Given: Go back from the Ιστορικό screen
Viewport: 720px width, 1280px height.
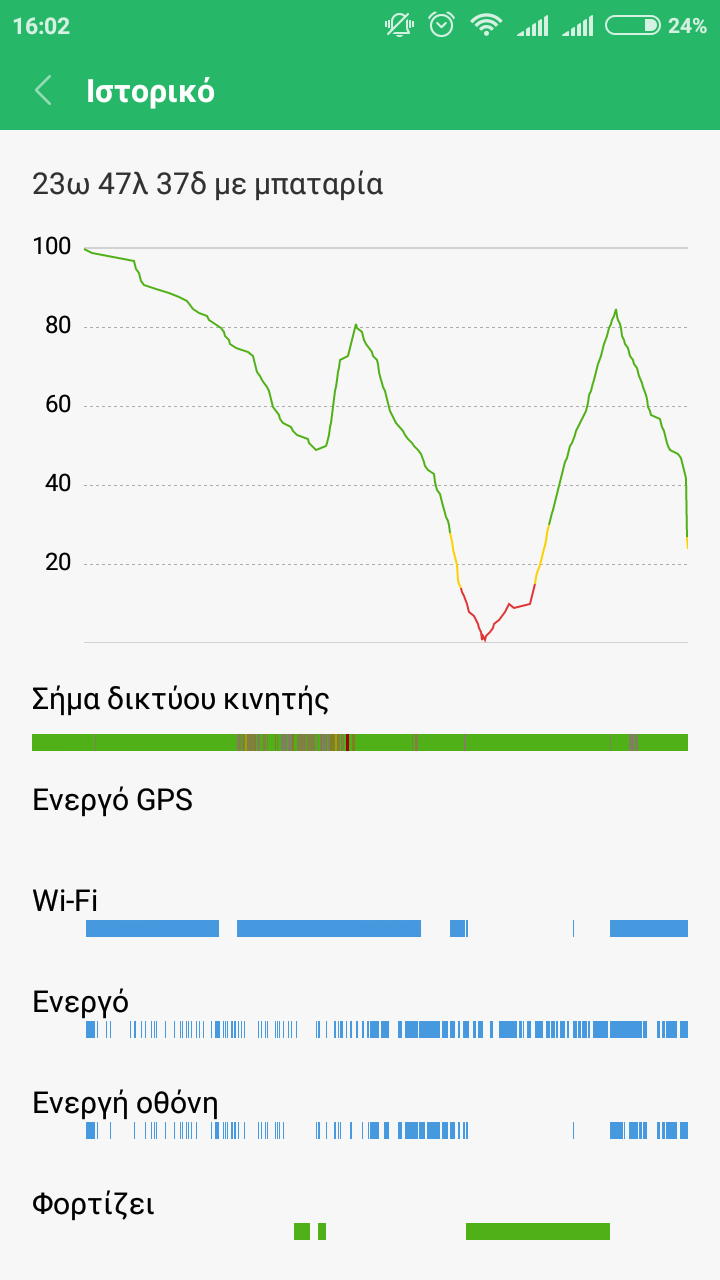Looking at the screenshot, I should point(43,91).
